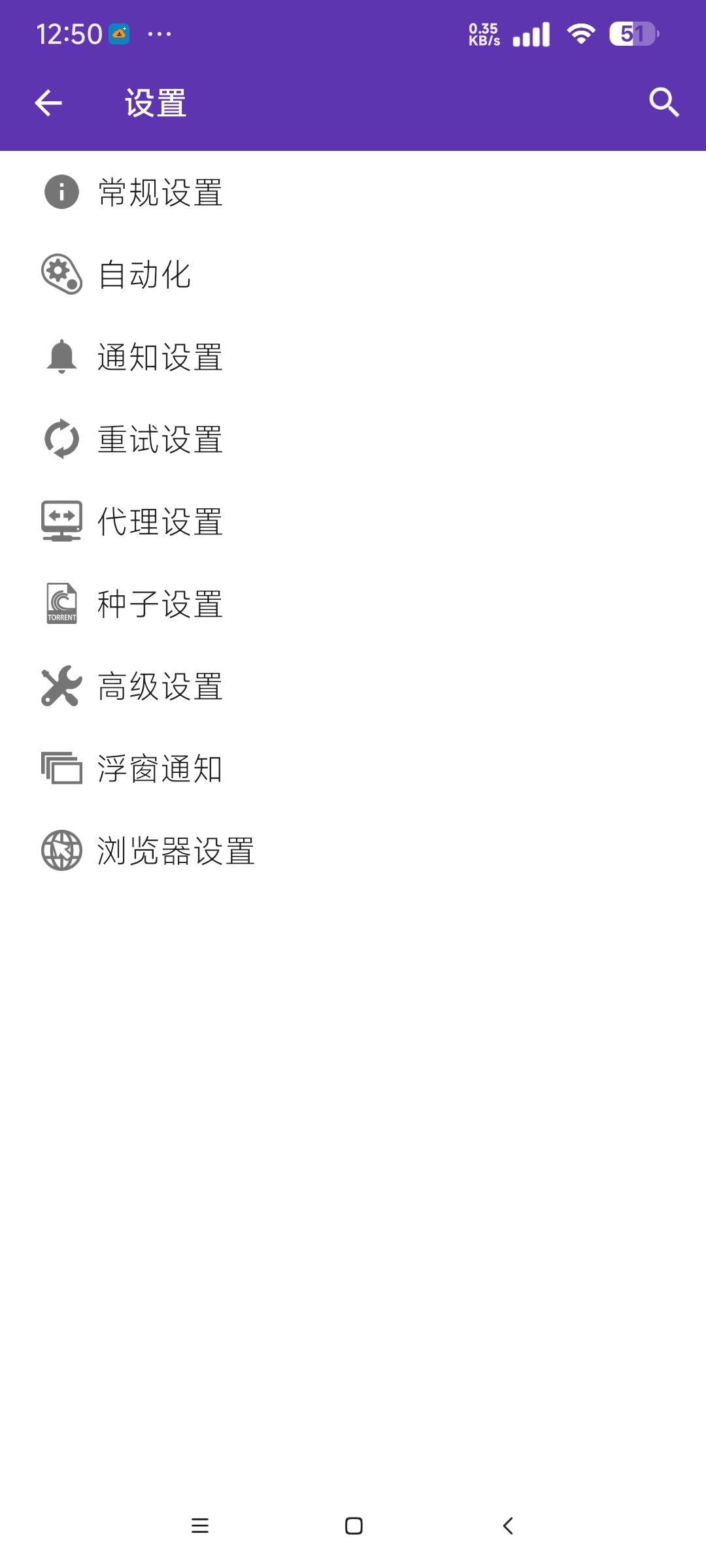Open the 自动化 automation settings
The width and height of the screenshot is (706, 1568).
coord(144,275)
